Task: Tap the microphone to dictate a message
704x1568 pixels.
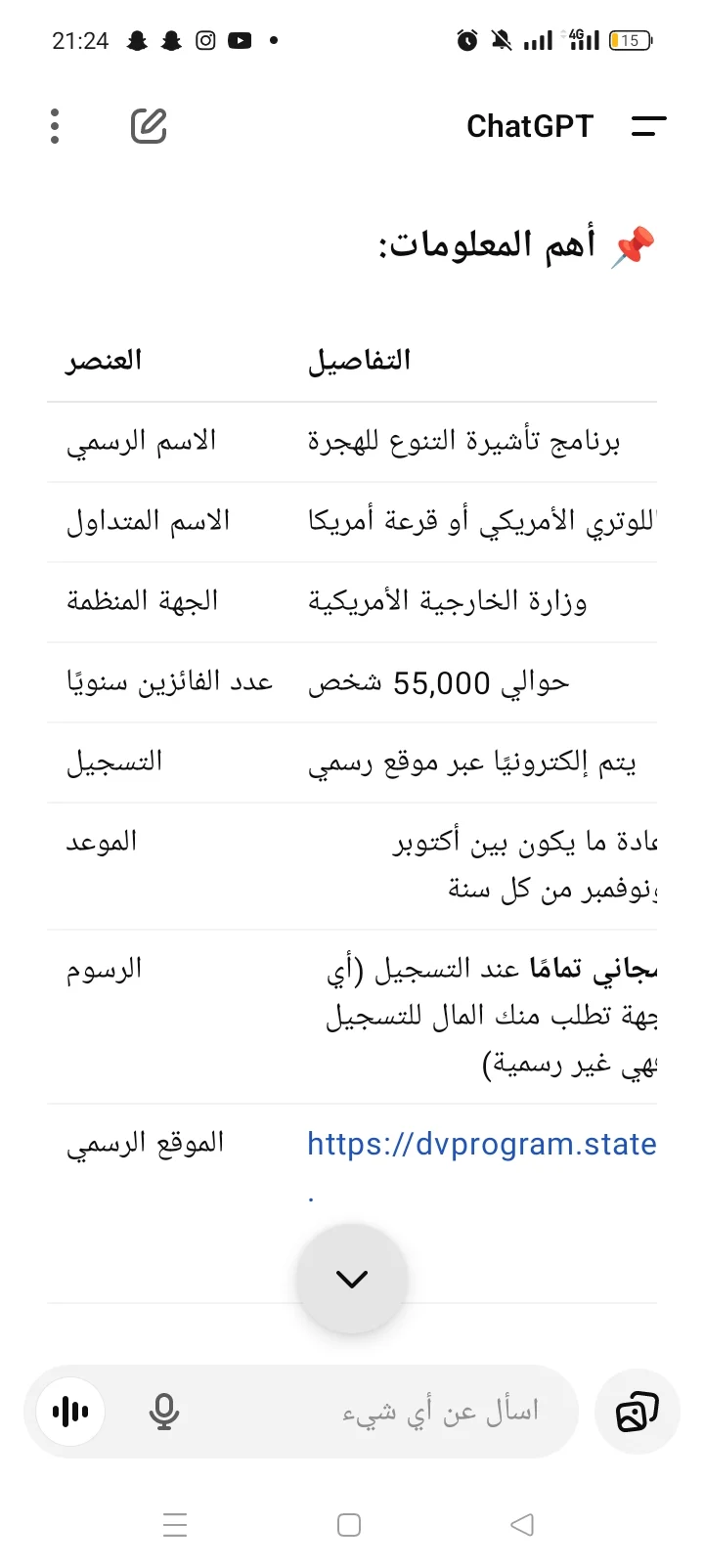Action: point(164,1412)
